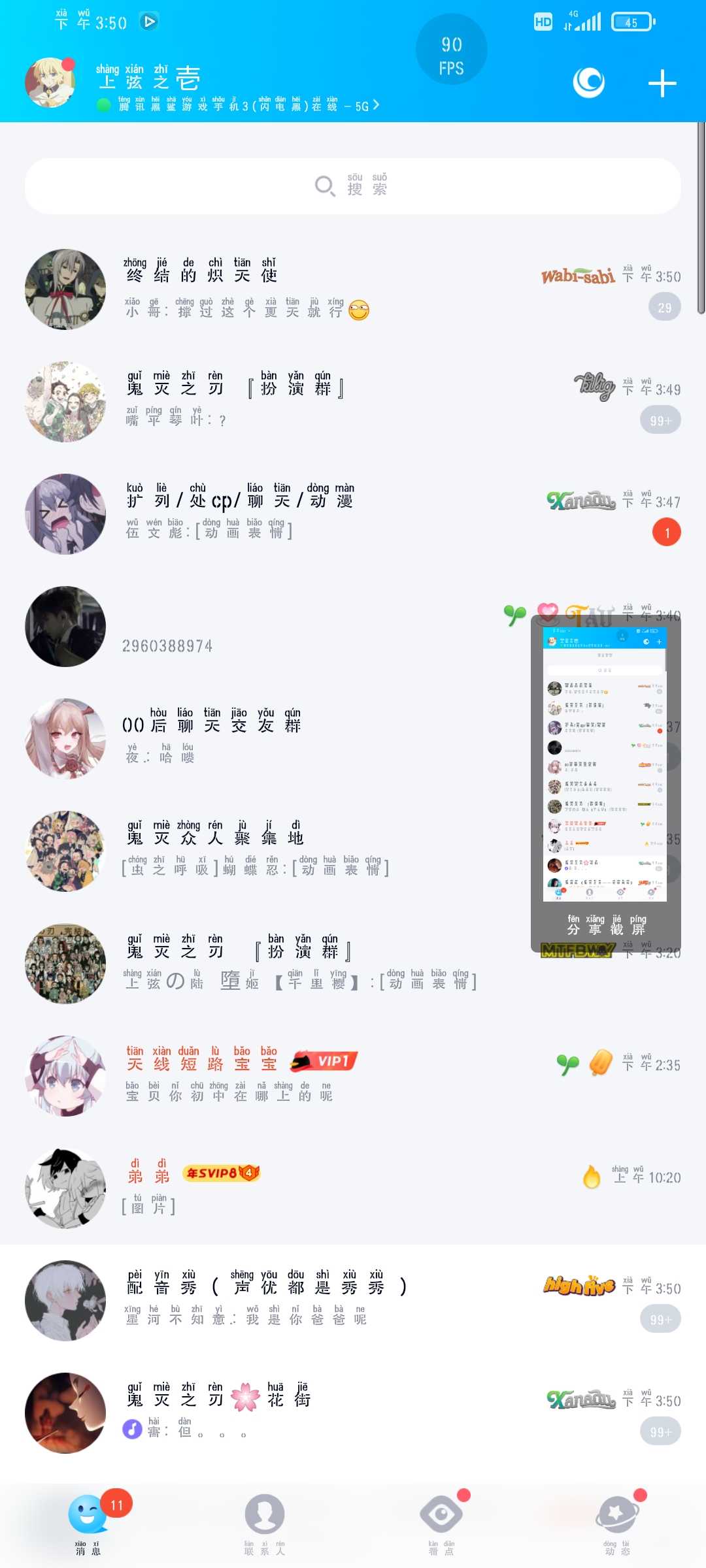Switch to the 看点 tab
Viewport: 706px width, 1568px height.
pos(441,1524)
